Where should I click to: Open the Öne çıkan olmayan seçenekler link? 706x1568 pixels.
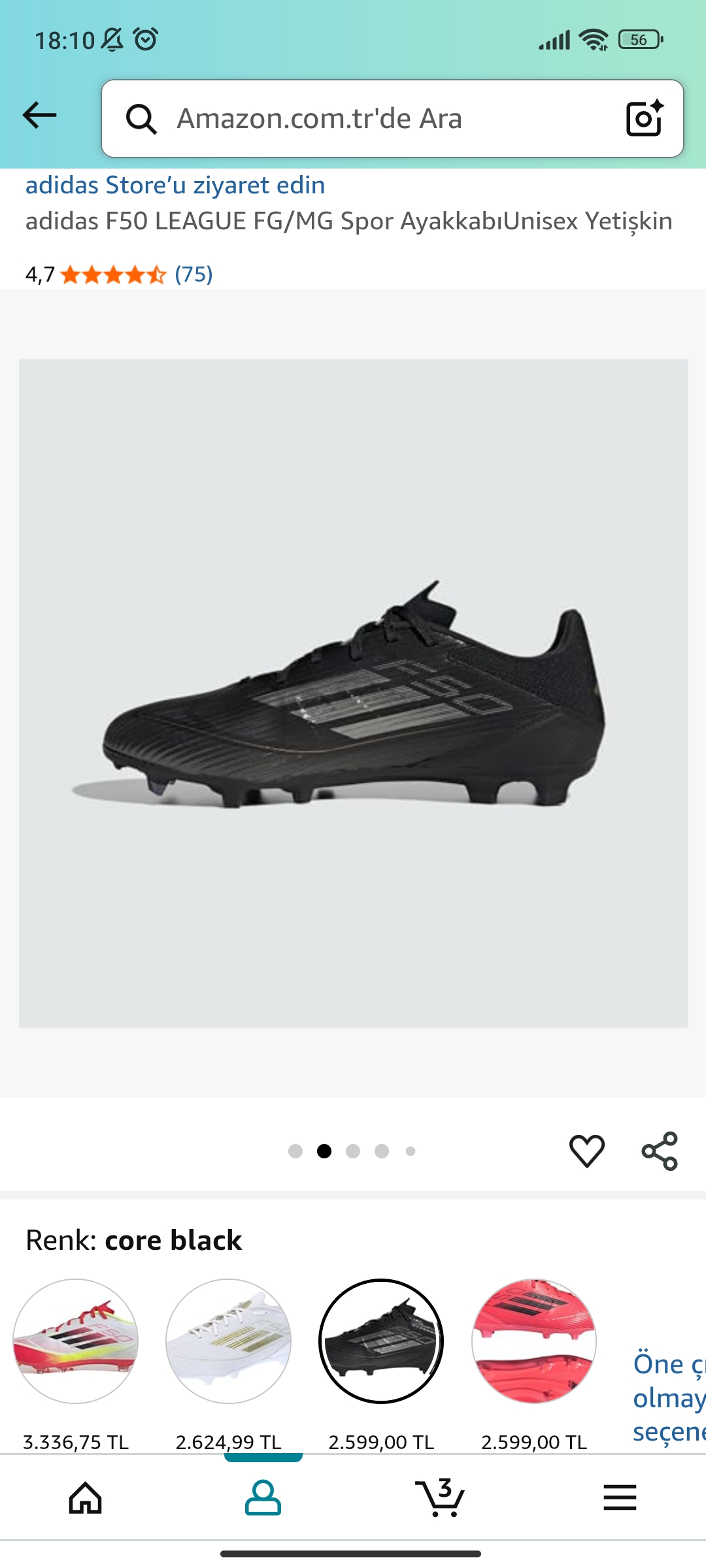(x=668, y=1398)
